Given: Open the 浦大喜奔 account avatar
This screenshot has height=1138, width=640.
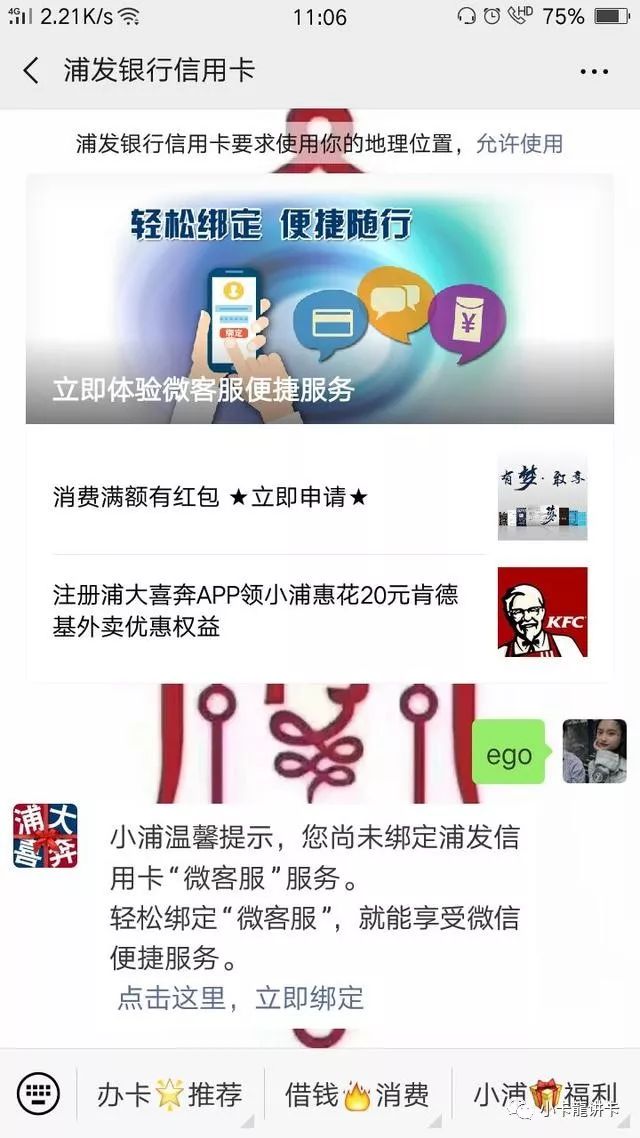Looking at the screenshot, I should point(45,835).
